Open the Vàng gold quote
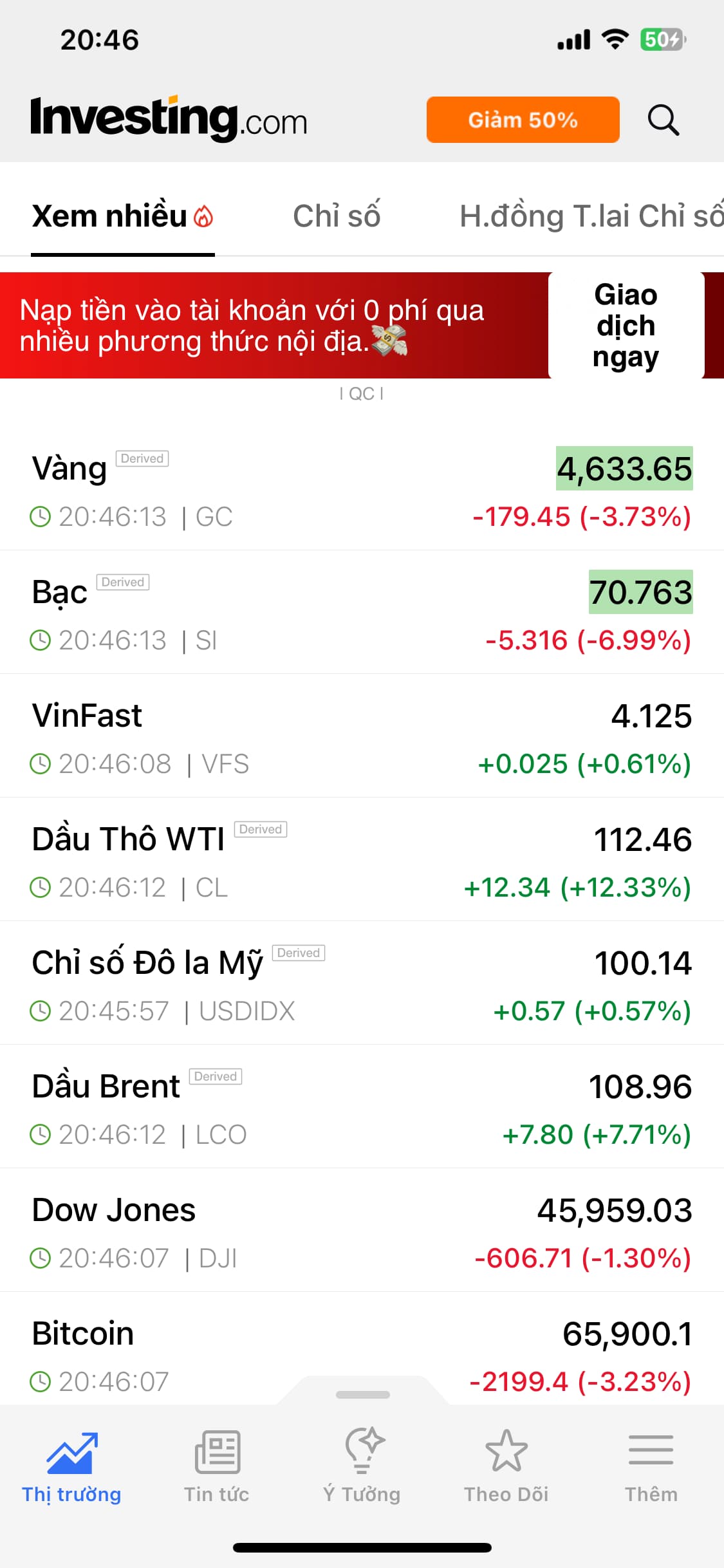This screenshot has height=1568, width=724. [x=360, y=489]
